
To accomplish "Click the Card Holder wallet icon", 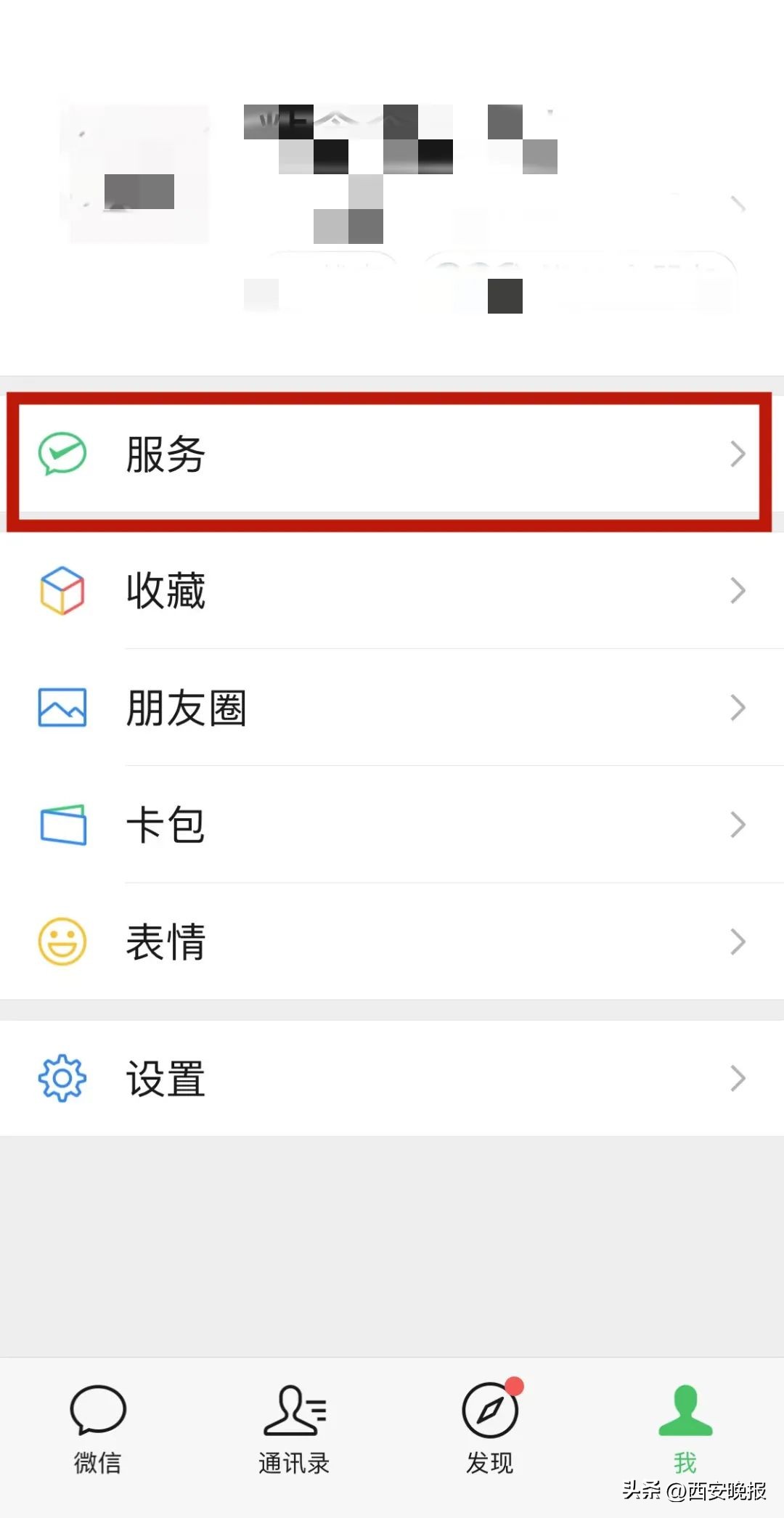I will (62, 824).
